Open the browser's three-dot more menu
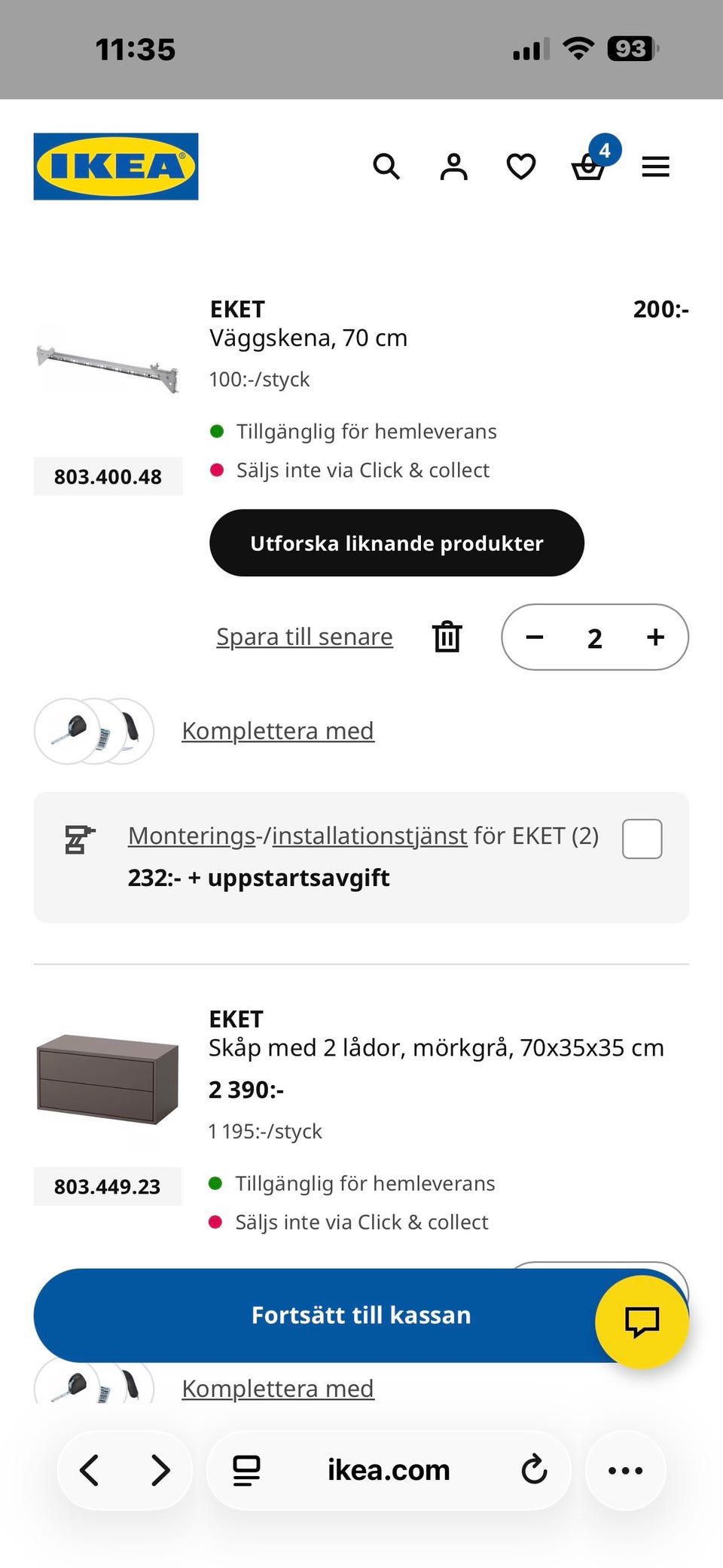The width and height of the screenshot is (723, 1568). (625, 1470)
